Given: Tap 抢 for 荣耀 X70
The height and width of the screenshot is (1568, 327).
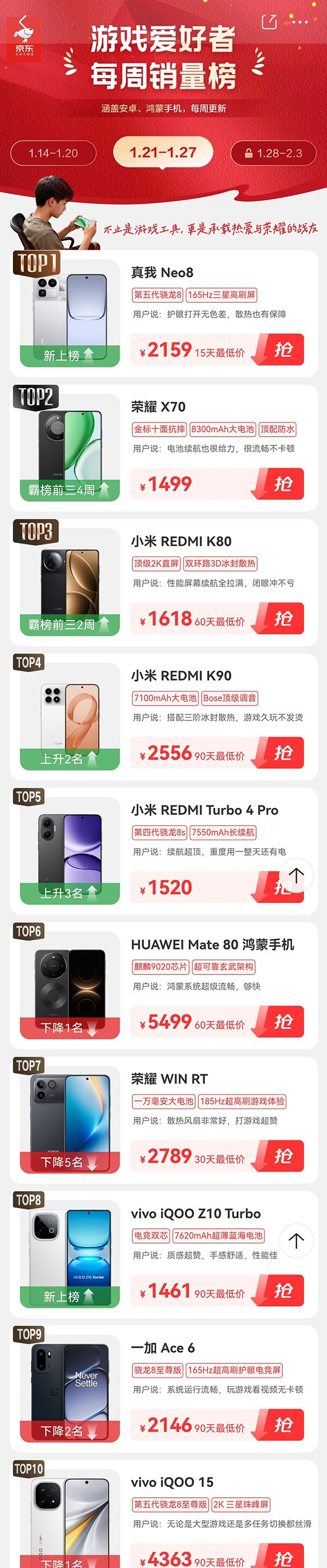Looking at the screenshot, I should tap(282, 484).
